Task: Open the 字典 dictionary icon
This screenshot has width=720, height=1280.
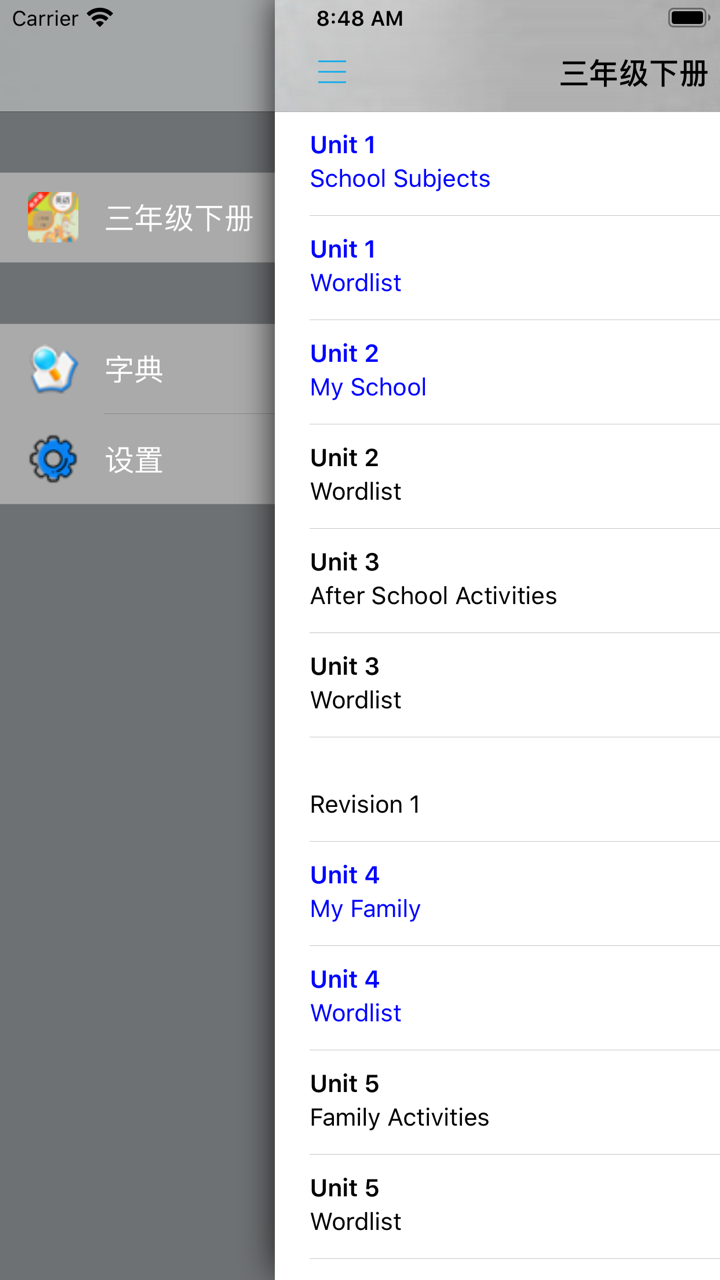Action: 52,369
